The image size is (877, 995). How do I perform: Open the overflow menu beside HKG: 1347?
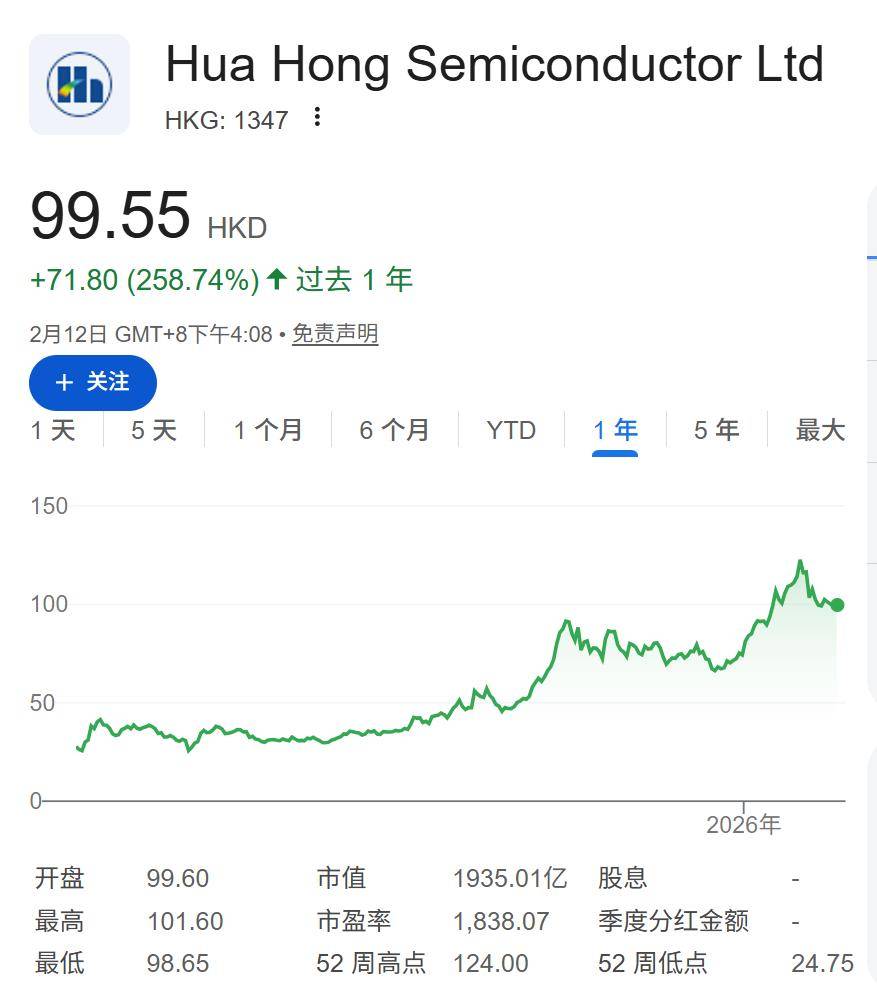pos(317,117)
